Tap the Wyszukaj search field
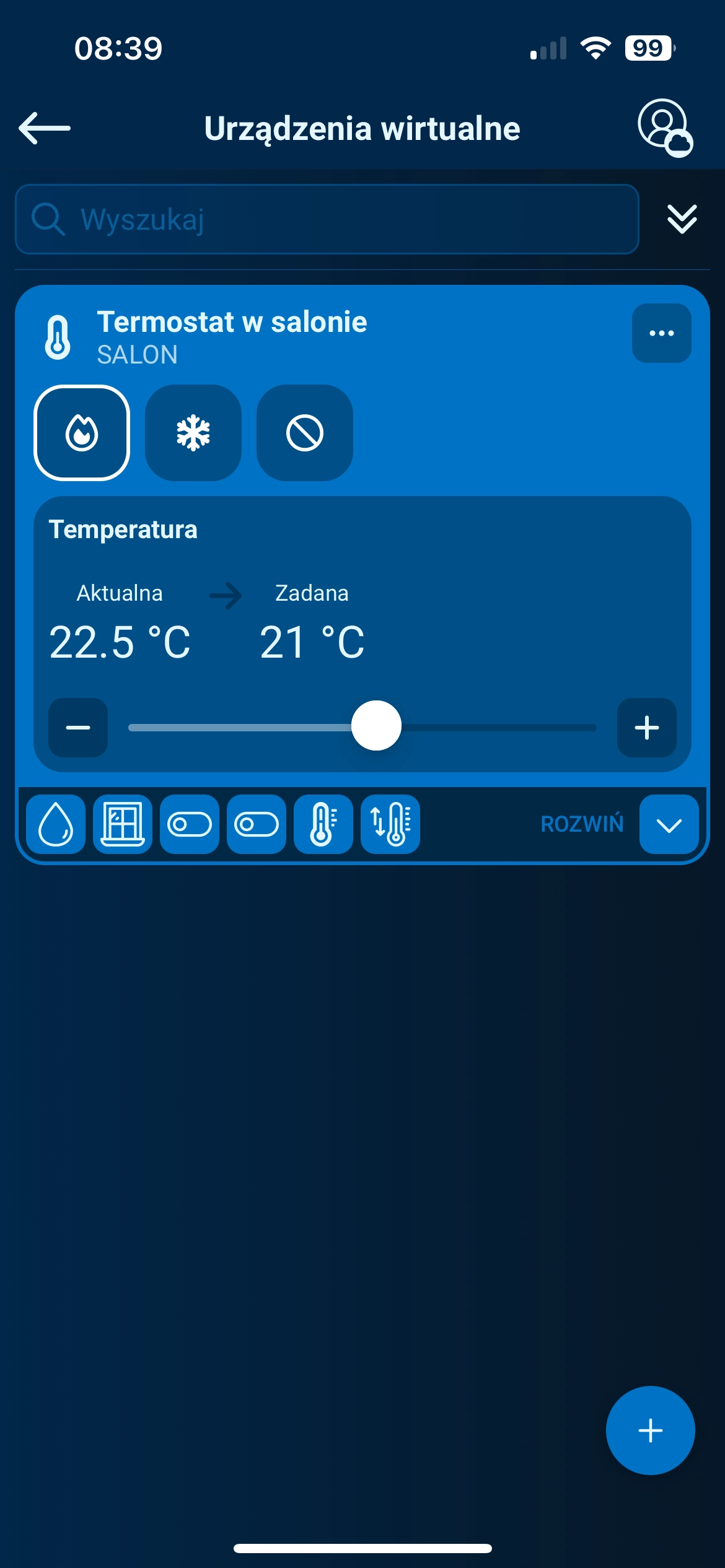Viewport: 725px width, 1568px height. coord(327,219)
